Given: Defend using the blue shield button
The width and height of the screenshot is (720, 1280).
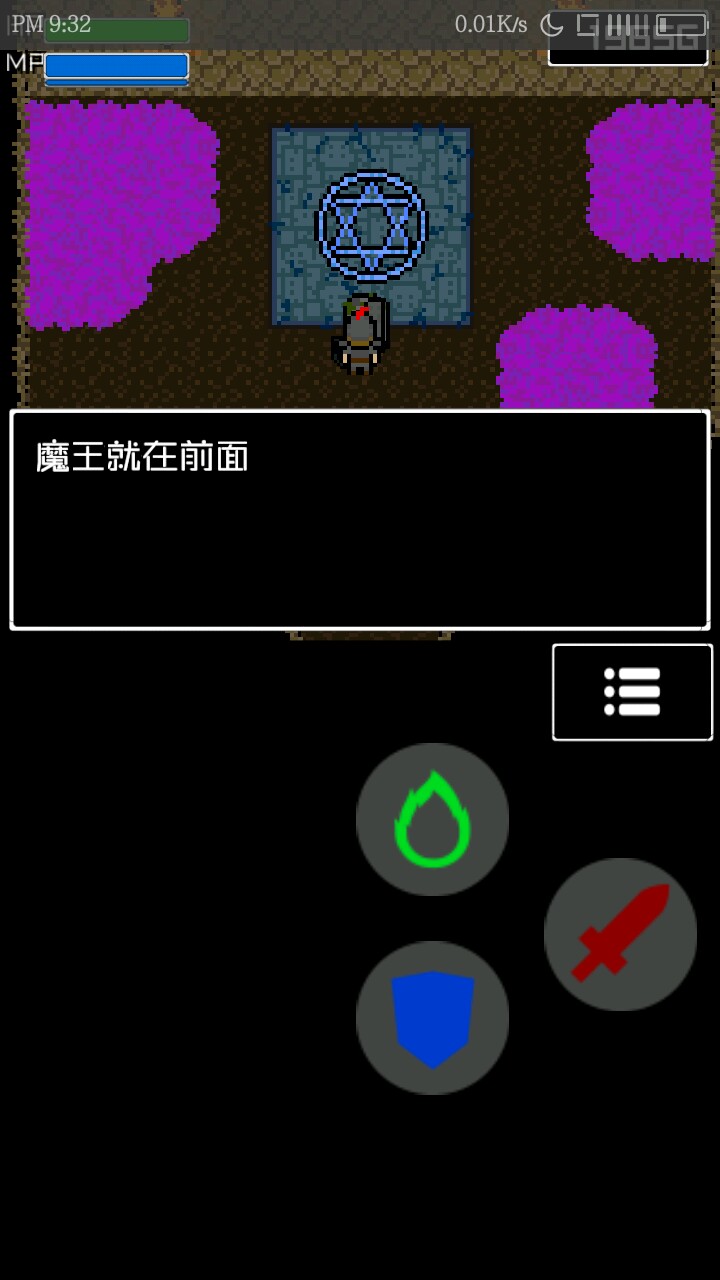Looking at the screenshot, I should (432, 1018).
